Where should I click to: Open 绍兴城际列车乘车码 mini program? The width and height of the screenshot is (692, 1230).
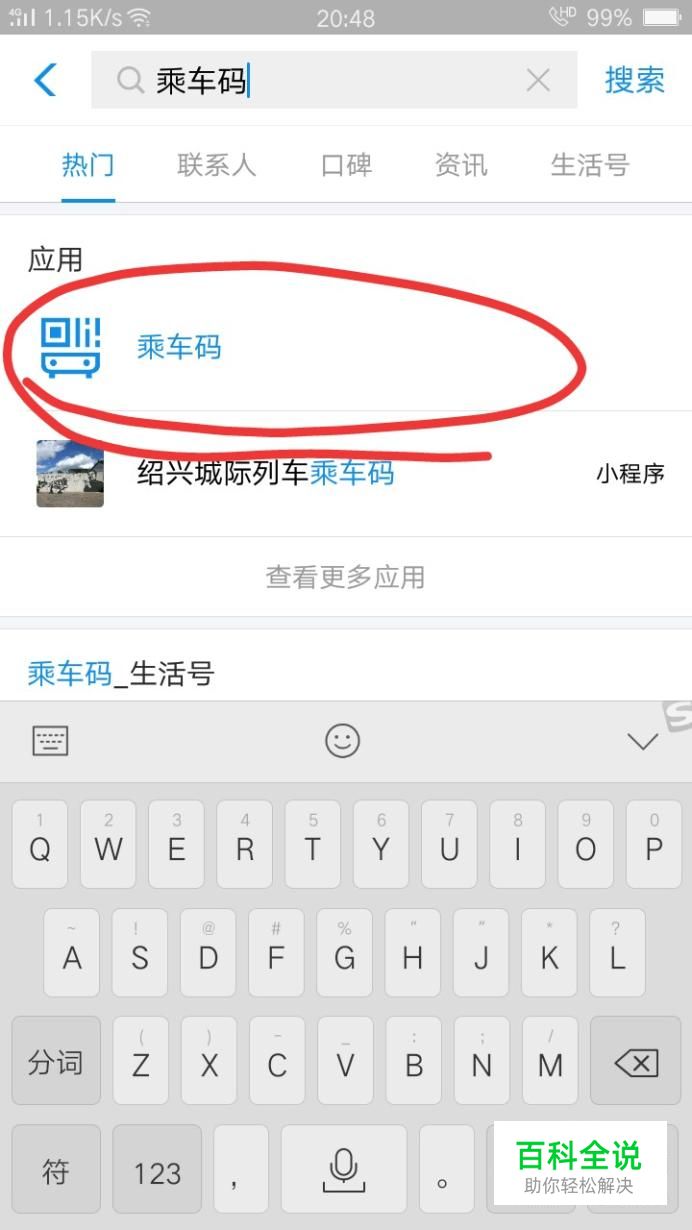coord(265,473)
